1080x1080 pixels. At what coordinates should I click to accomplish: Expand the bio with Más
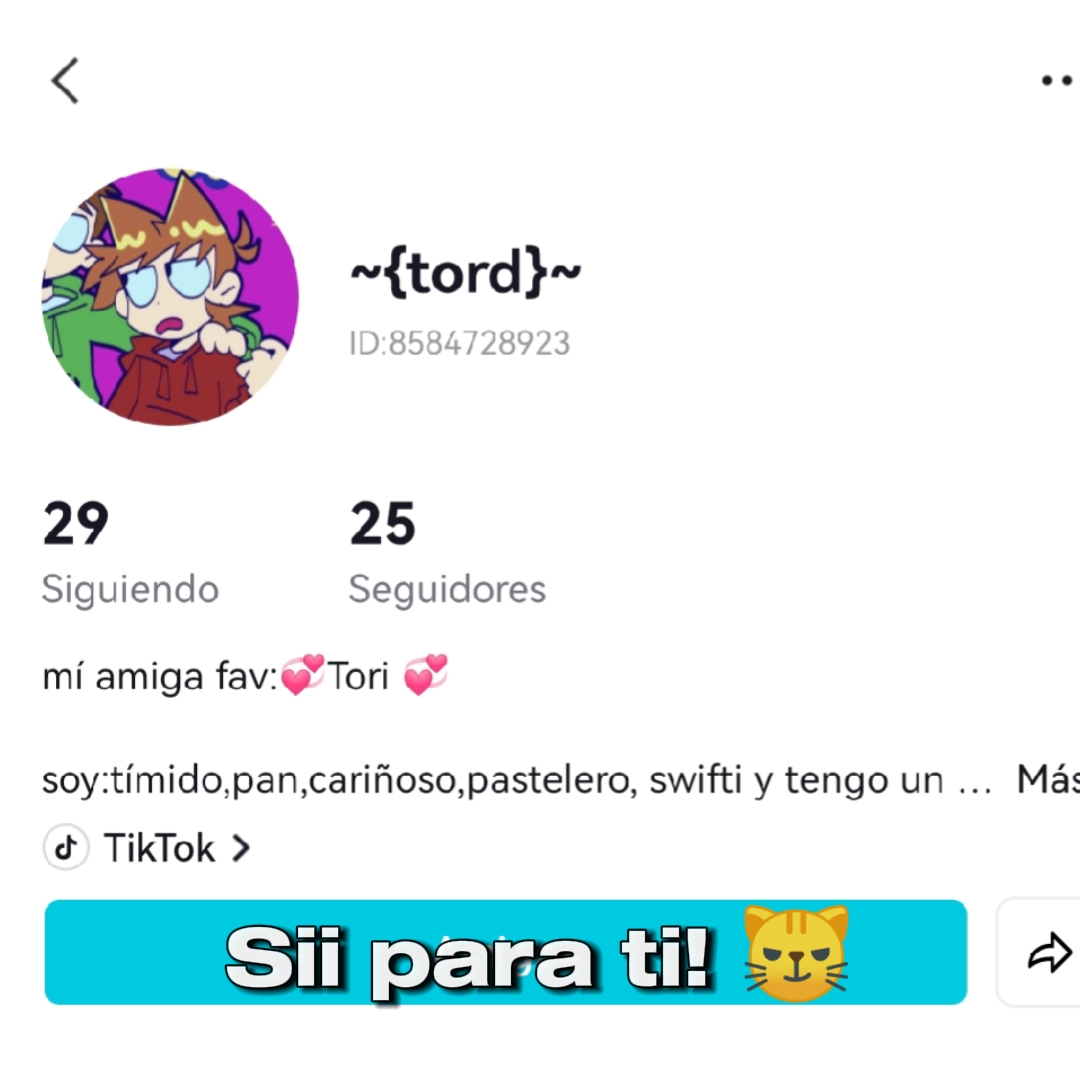point(1047,780)
